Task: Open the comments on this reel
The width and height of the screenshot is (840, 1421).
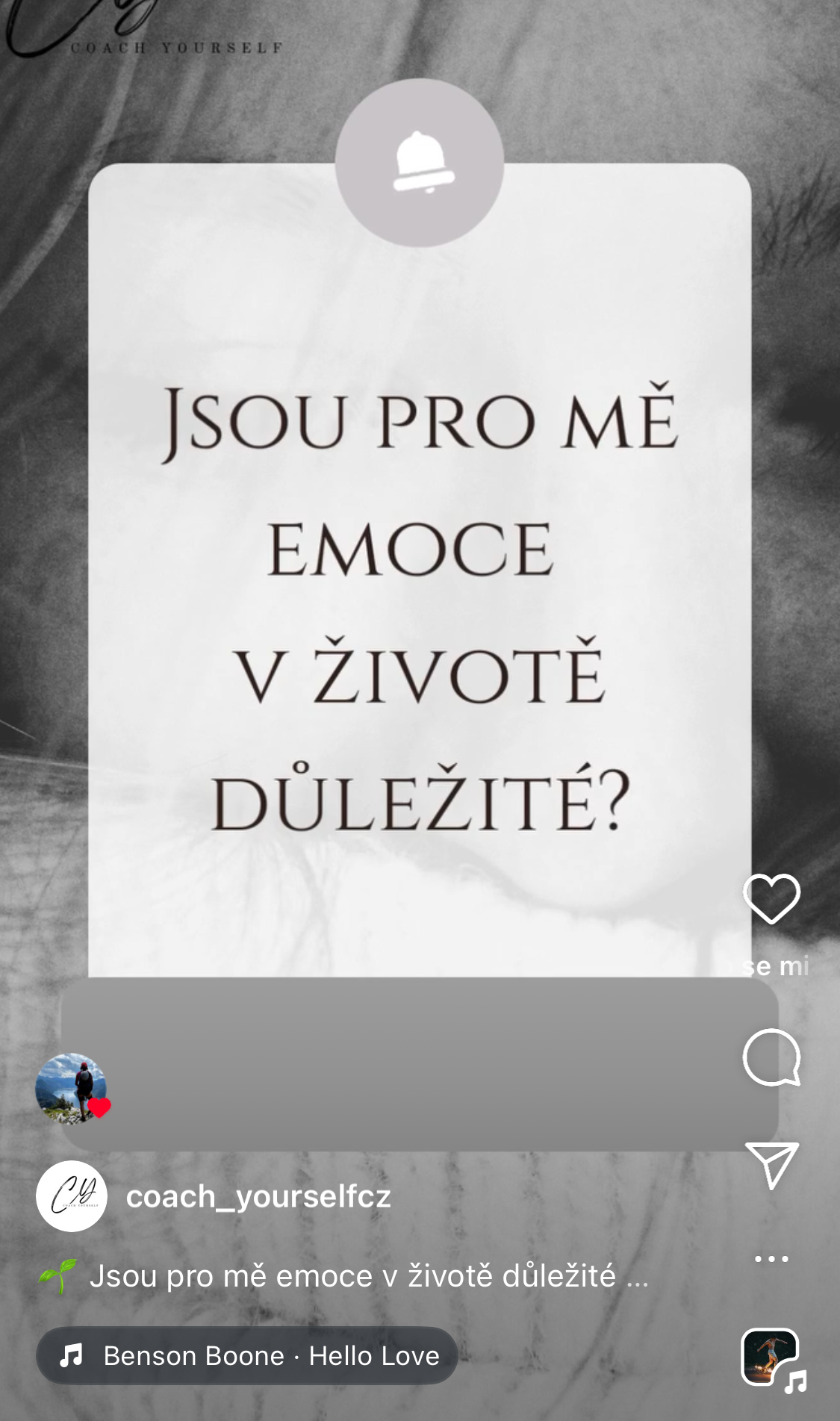Action: pos(771,1057)
